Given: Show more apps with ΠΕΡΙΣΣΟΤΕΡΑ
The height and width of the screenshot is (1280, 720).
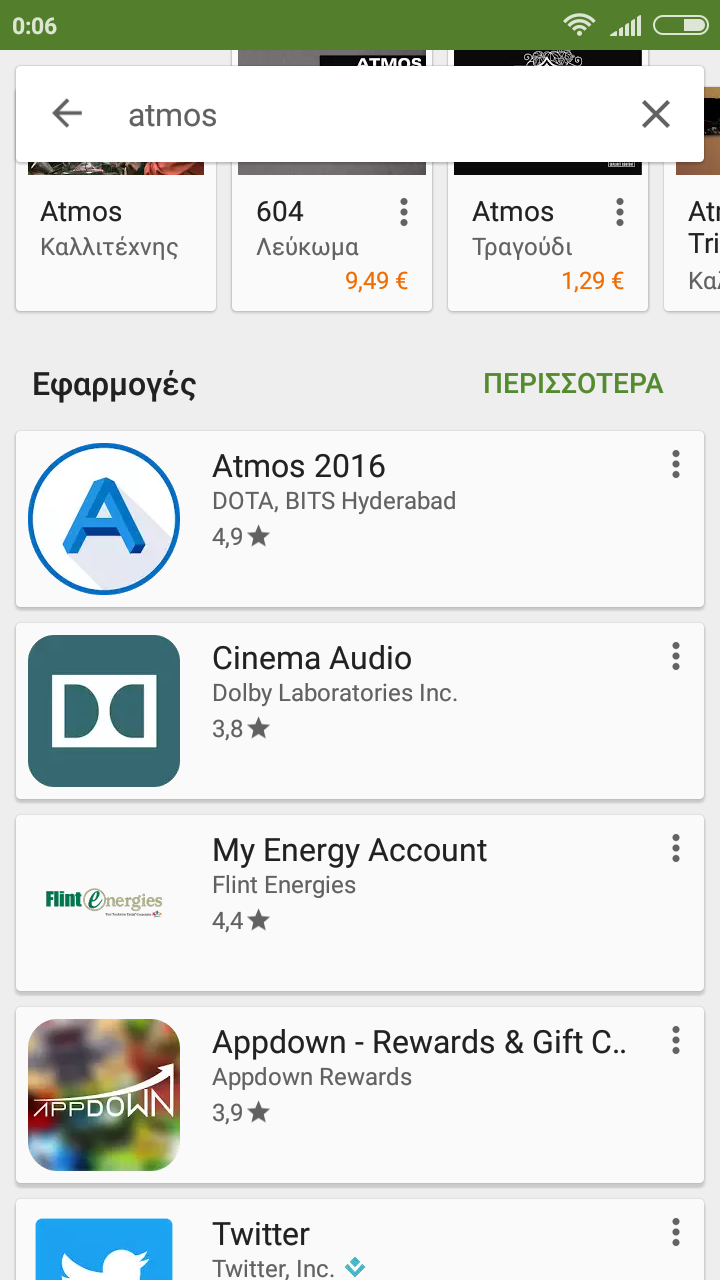Looking at the screenshot, I should (x=573, y=384).
